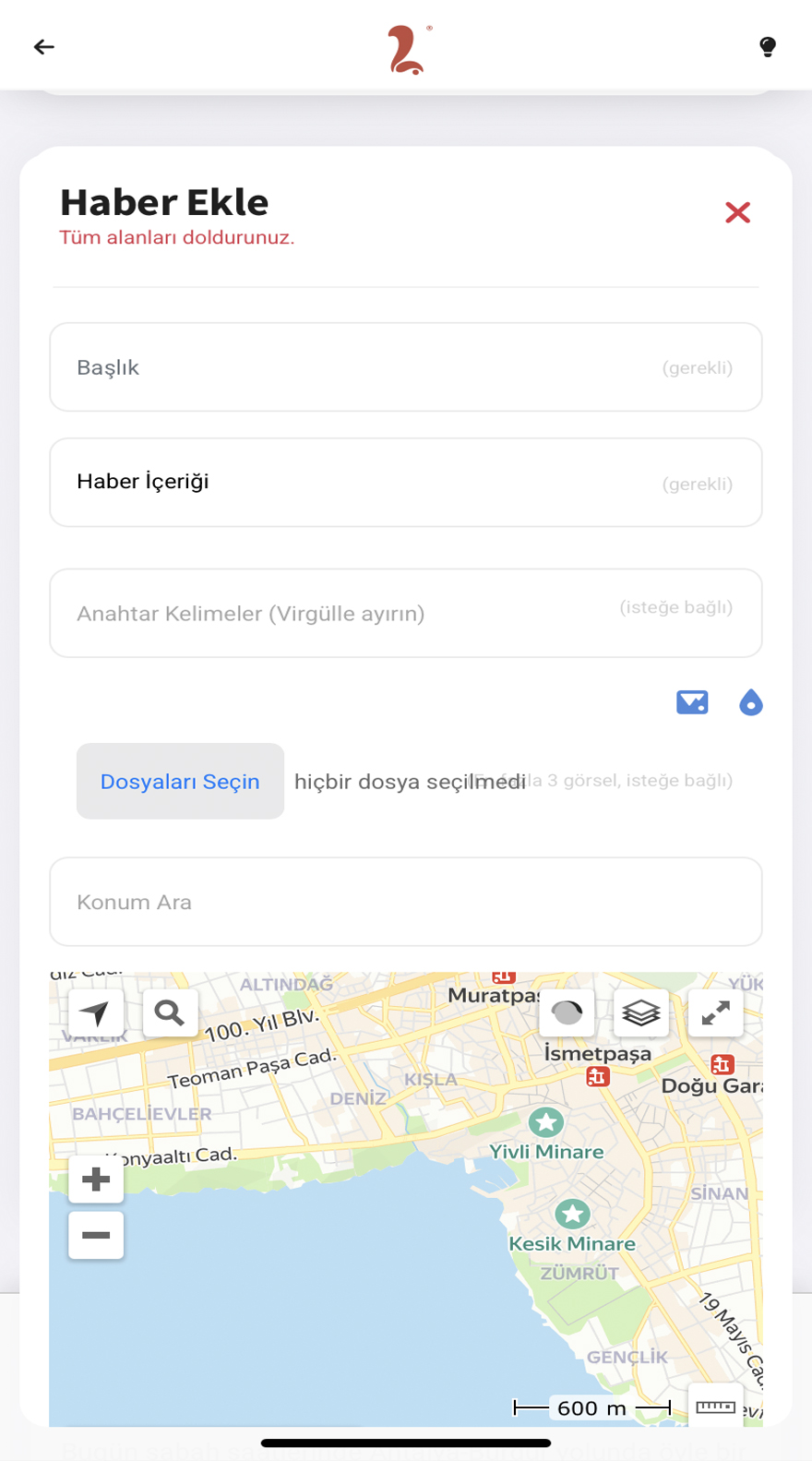Open the map search magnifier
This screenshot has height=1461, width=812.
point(170,1012)
